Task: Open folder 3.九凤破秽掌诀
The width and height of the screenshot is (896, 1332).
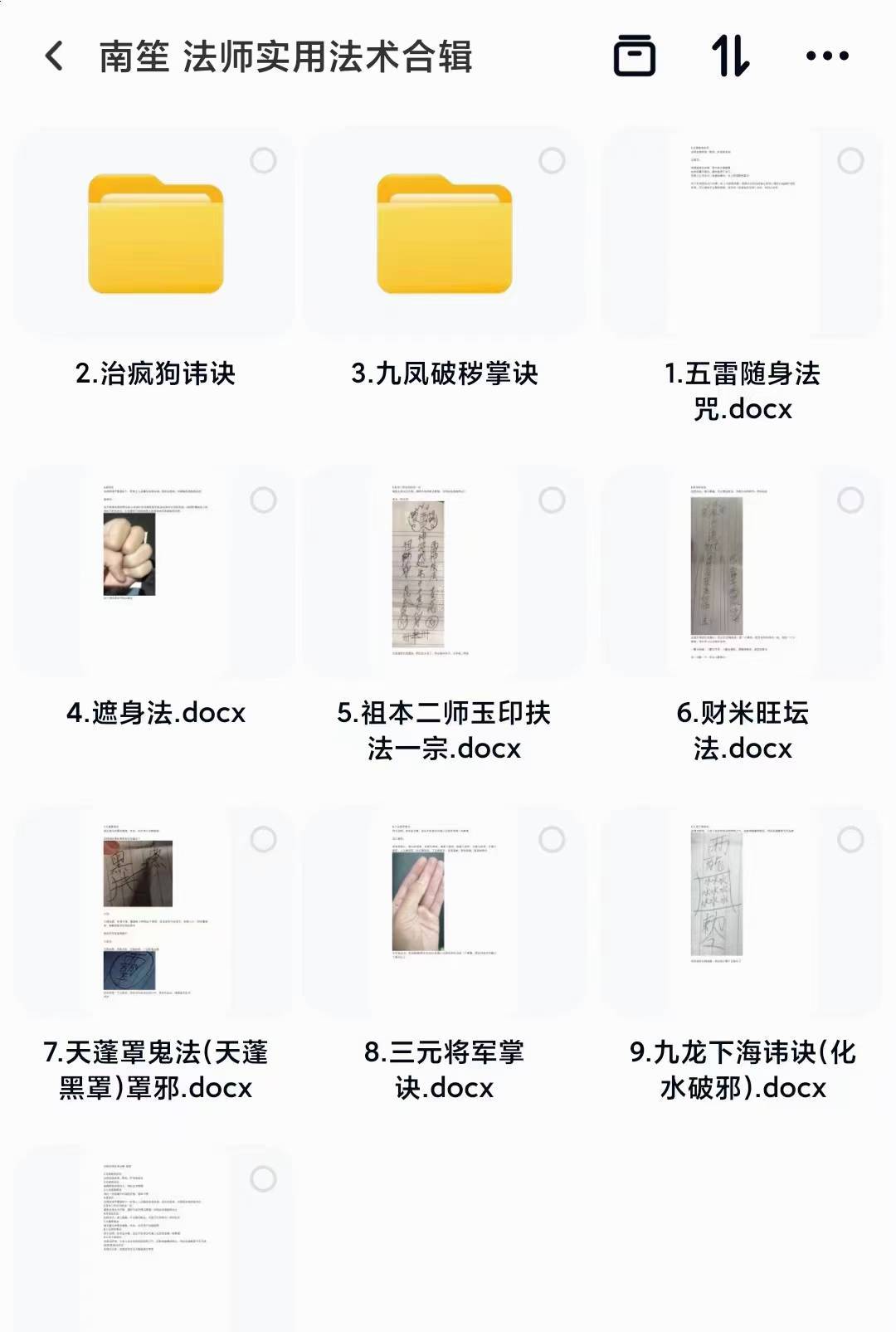Action: (x=444, y=235)
